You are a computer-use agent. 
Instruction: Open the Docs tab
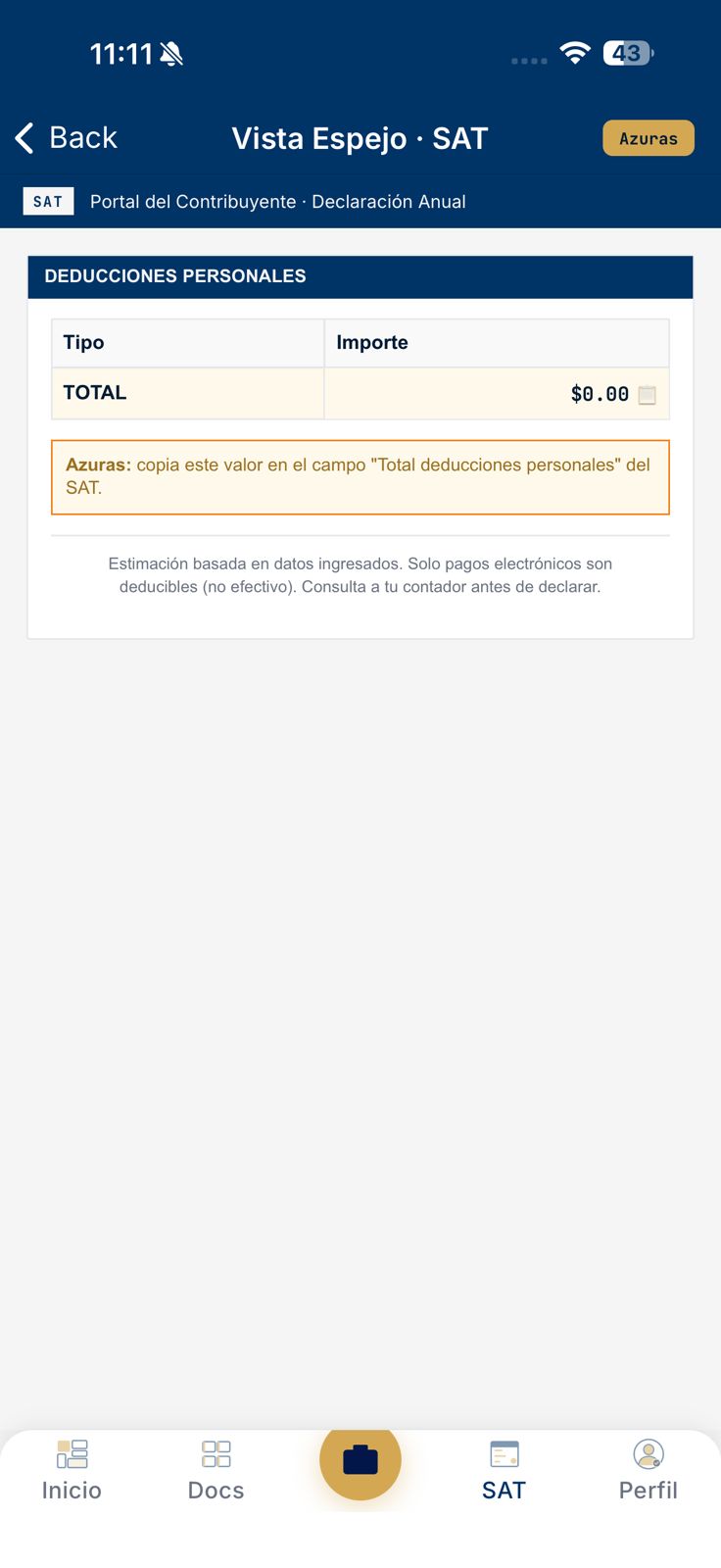[x=216, y=1470]
